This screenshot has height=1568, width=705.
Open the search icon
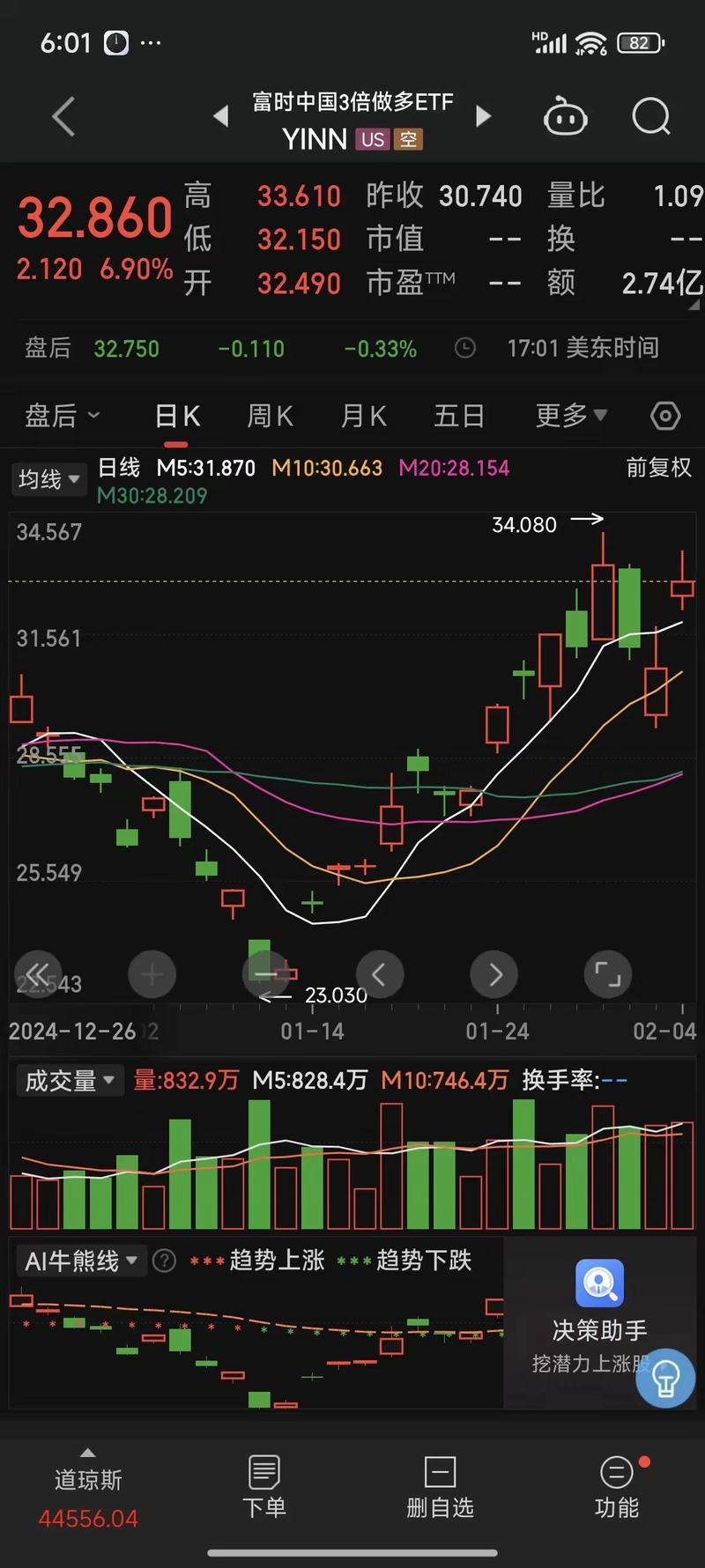[x=649, y=116]
